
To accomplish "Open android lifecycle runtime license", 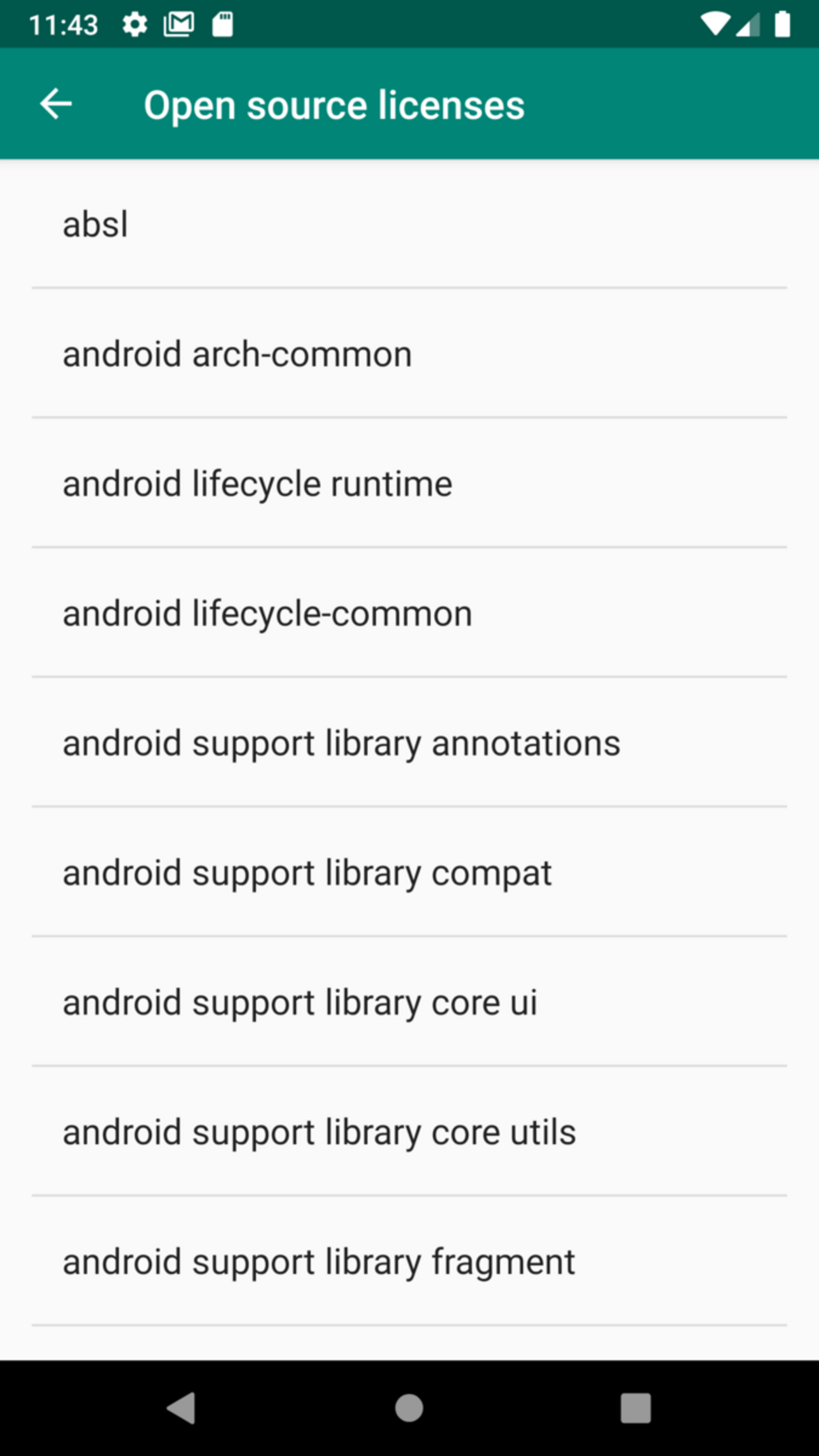I will (257, 484).
